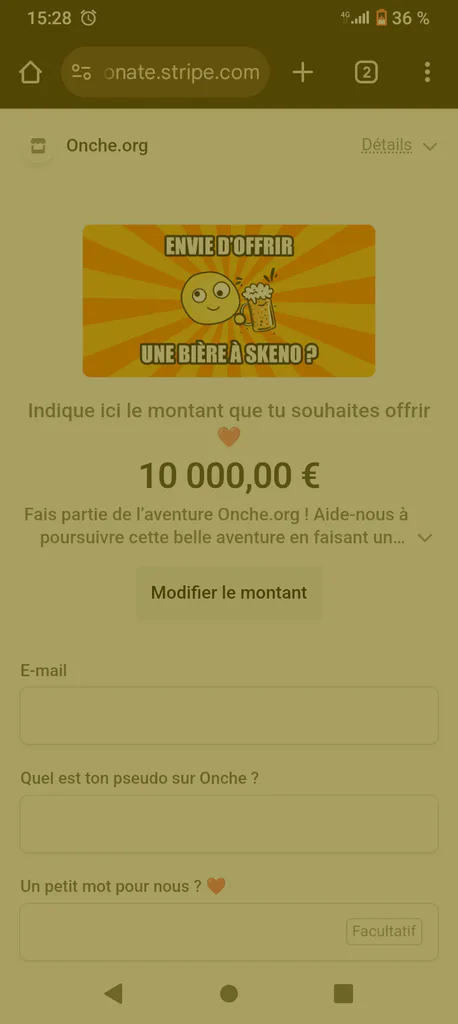Go back with the system back button
458x1024 pixels.
point(114,993)
